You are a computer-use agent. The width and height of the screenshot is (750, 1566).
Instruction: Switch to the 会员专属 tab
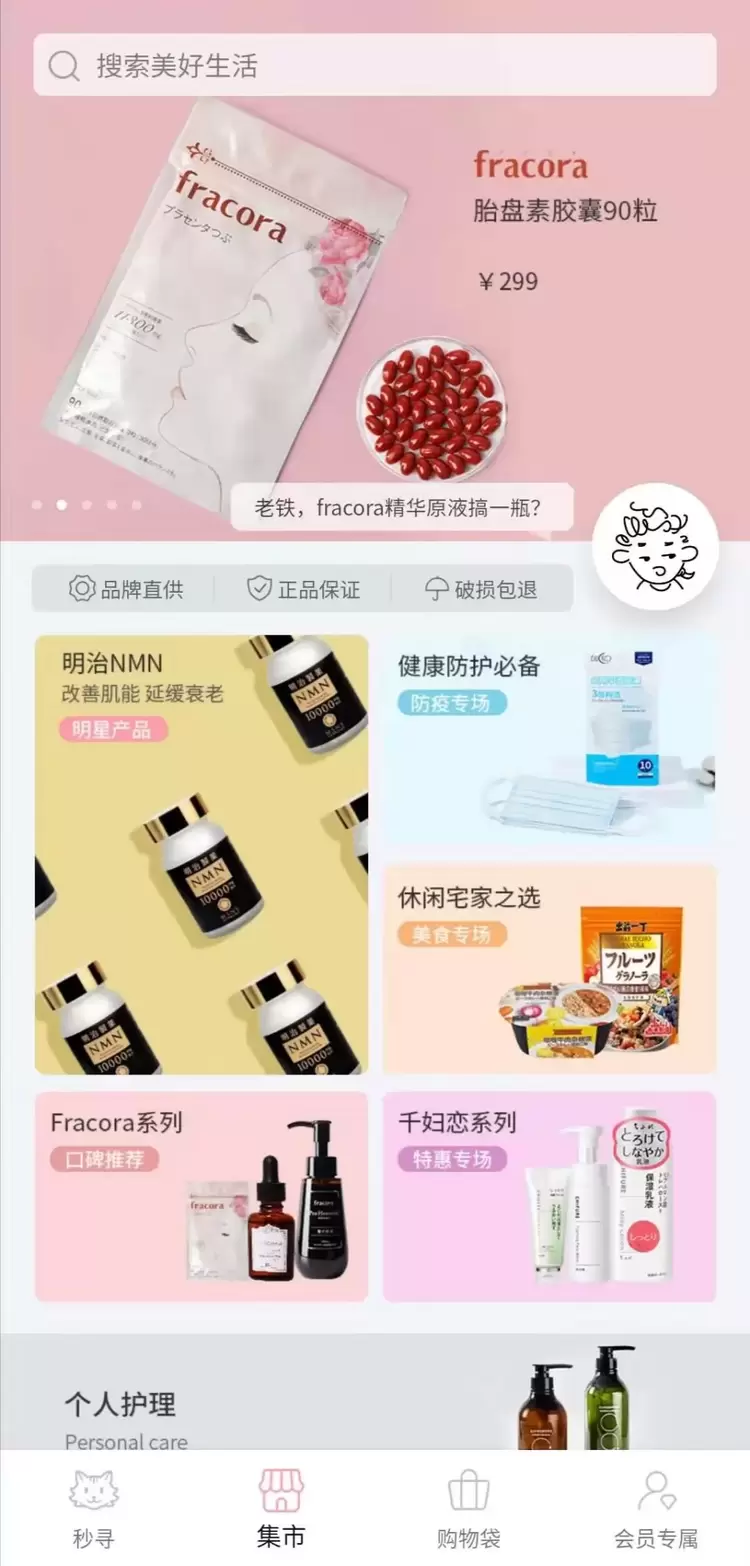(656, 1508)
